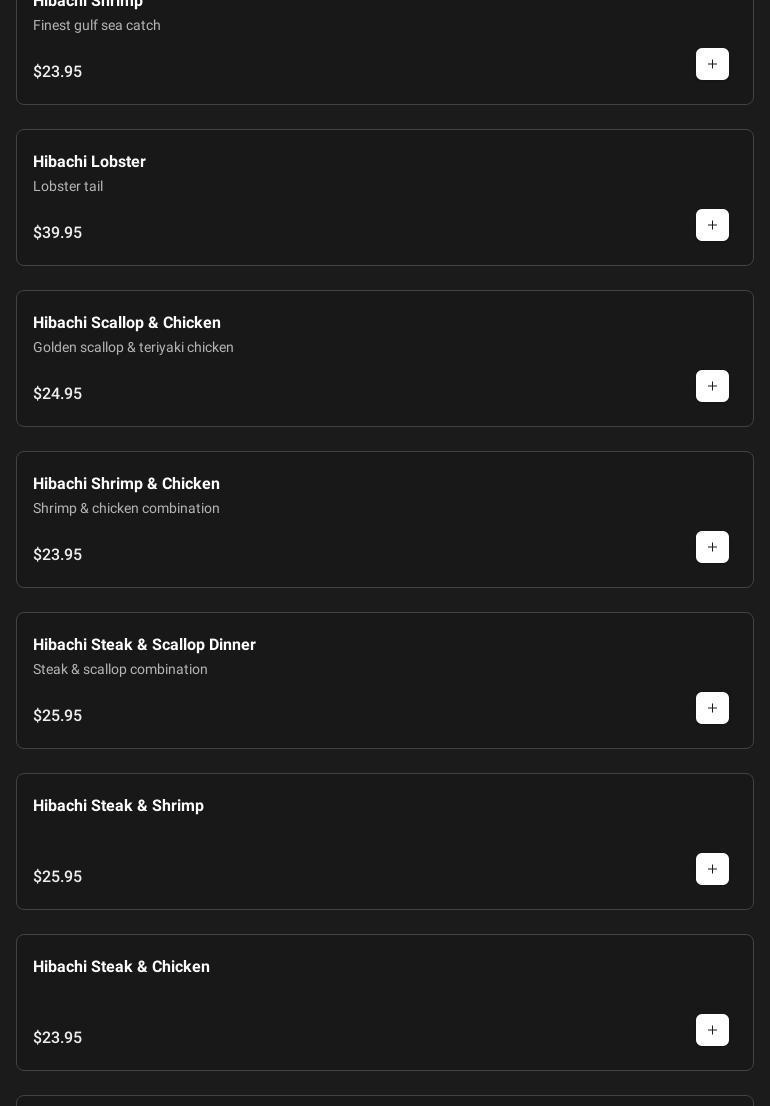Add Hibachi Shrimp to the order
The width and height of the screenshot is (770, 1106).
coord(712,64)
